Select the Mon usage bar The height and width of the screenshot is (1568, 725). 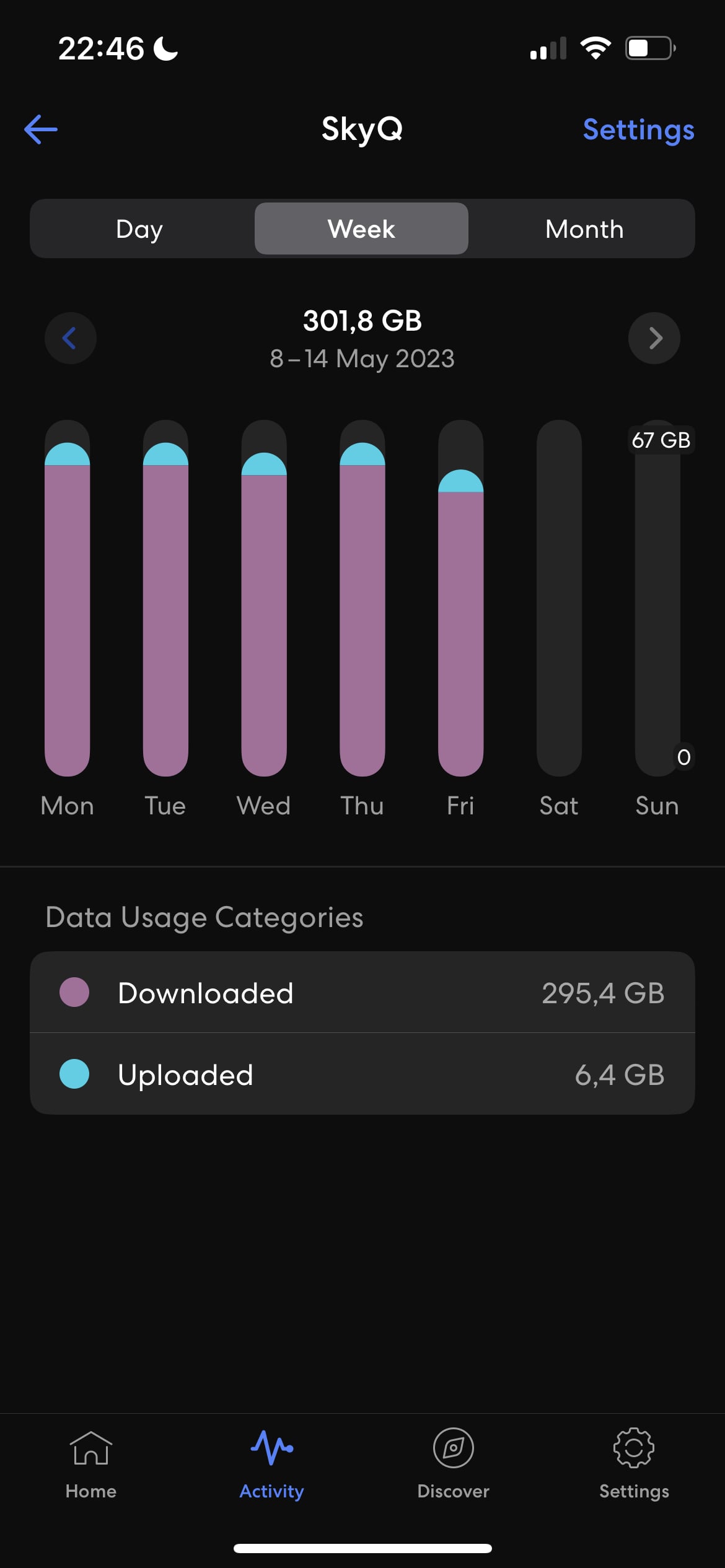[x=68, y=598]
